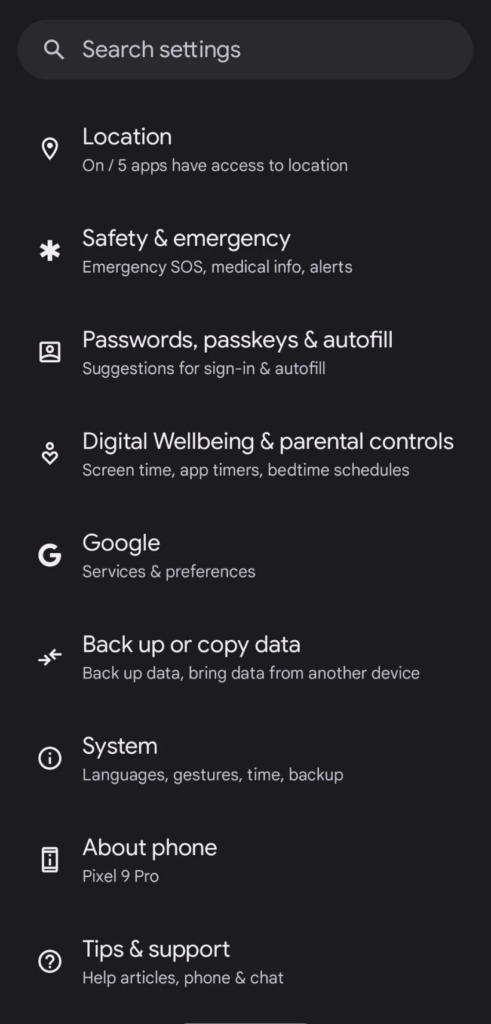Open Safety & emergency
This screenshot has width=491, height=1024.
point(246,251)
